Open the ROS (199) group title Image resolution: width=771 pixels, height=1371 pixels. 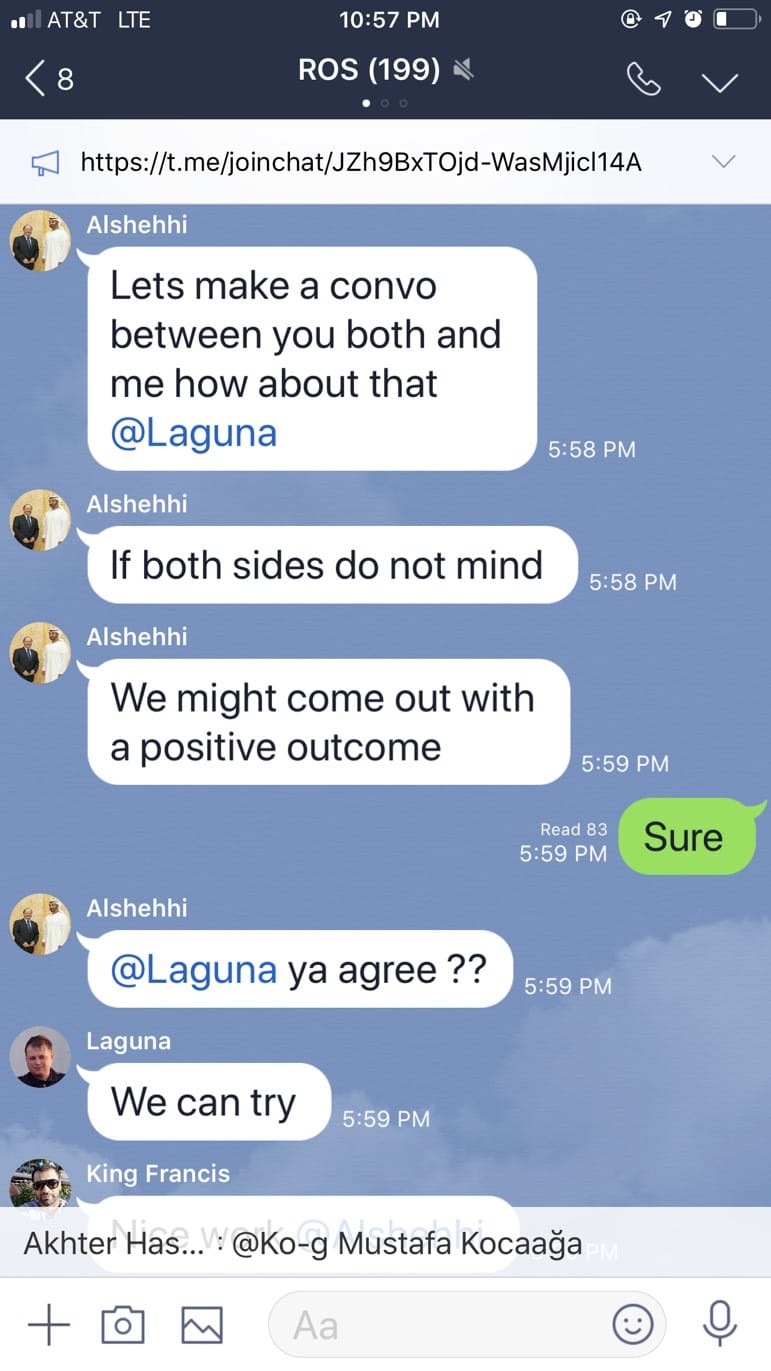(x=369, y=70)
